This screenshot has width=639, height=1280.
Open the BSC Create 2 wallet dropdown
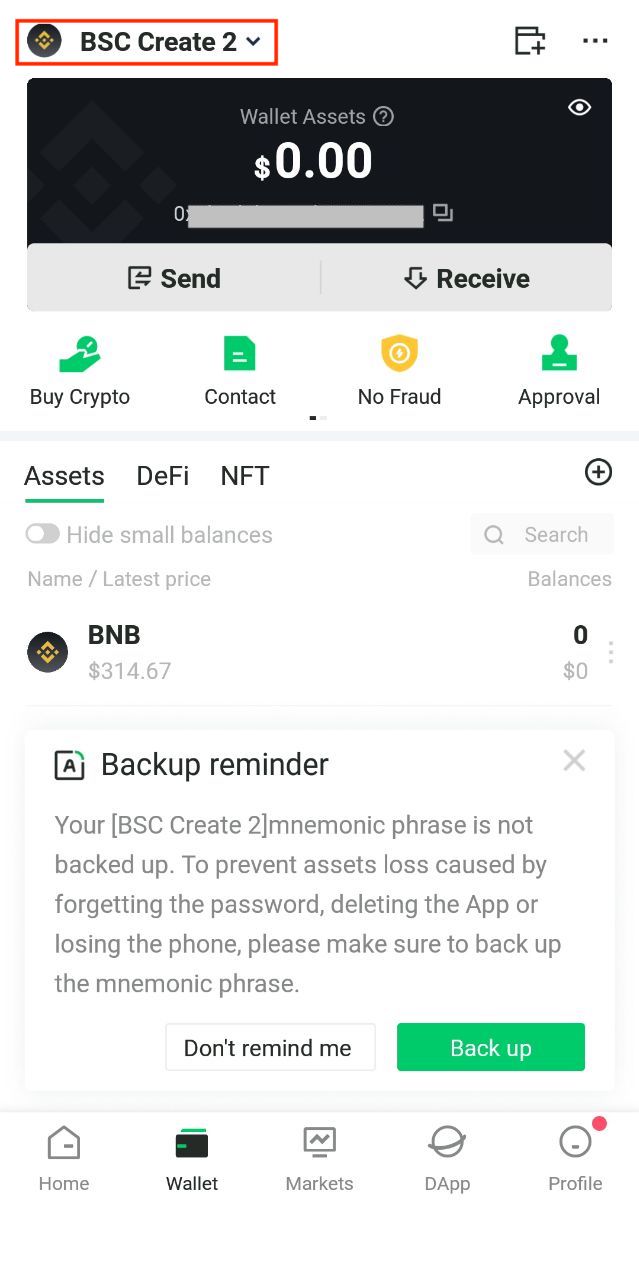146,42
